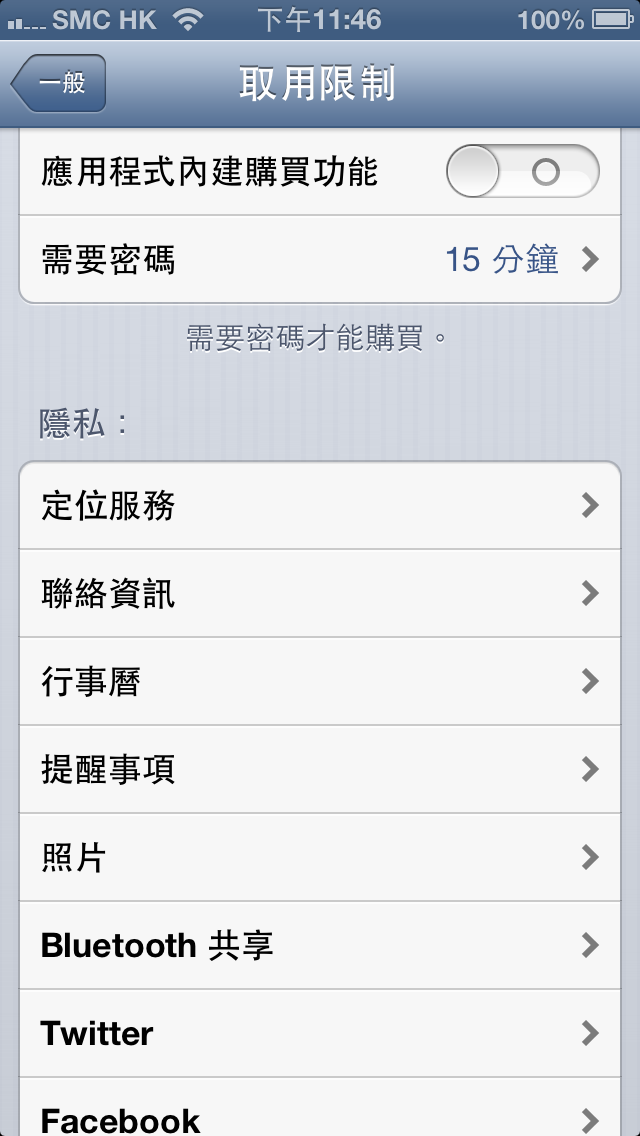640x1136 pixels.
Task: Open 照片 privacy options
Action: (x=320, y=858)
